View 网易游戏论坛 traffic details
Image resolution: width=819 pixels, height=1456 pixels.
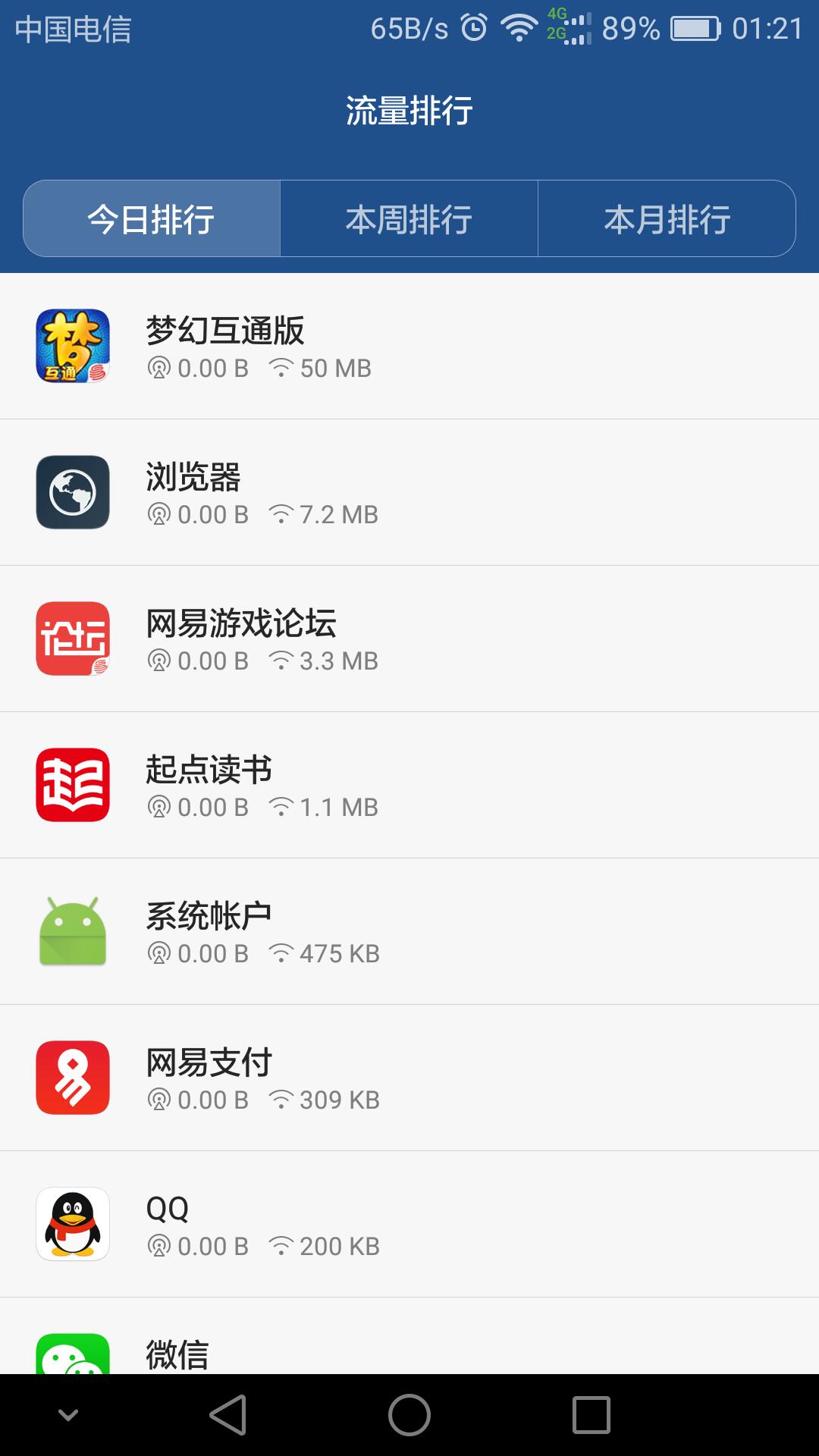(x=409, y=639)
